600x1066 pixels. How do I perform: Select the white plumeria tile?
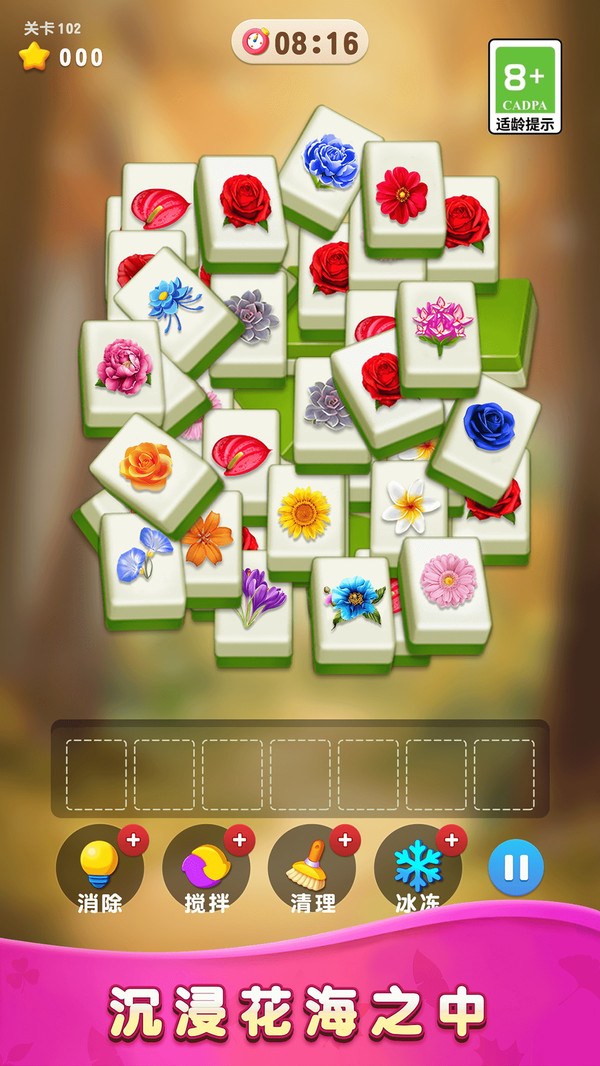click(410, 506)
